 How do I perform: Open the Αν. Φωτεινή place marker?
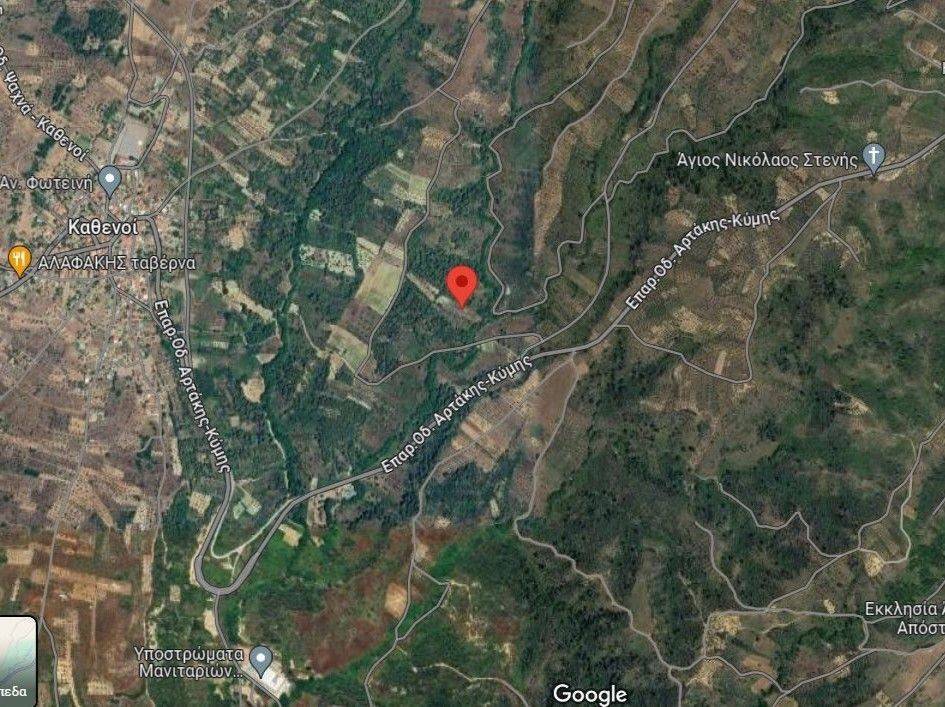[x=110, y=182]
